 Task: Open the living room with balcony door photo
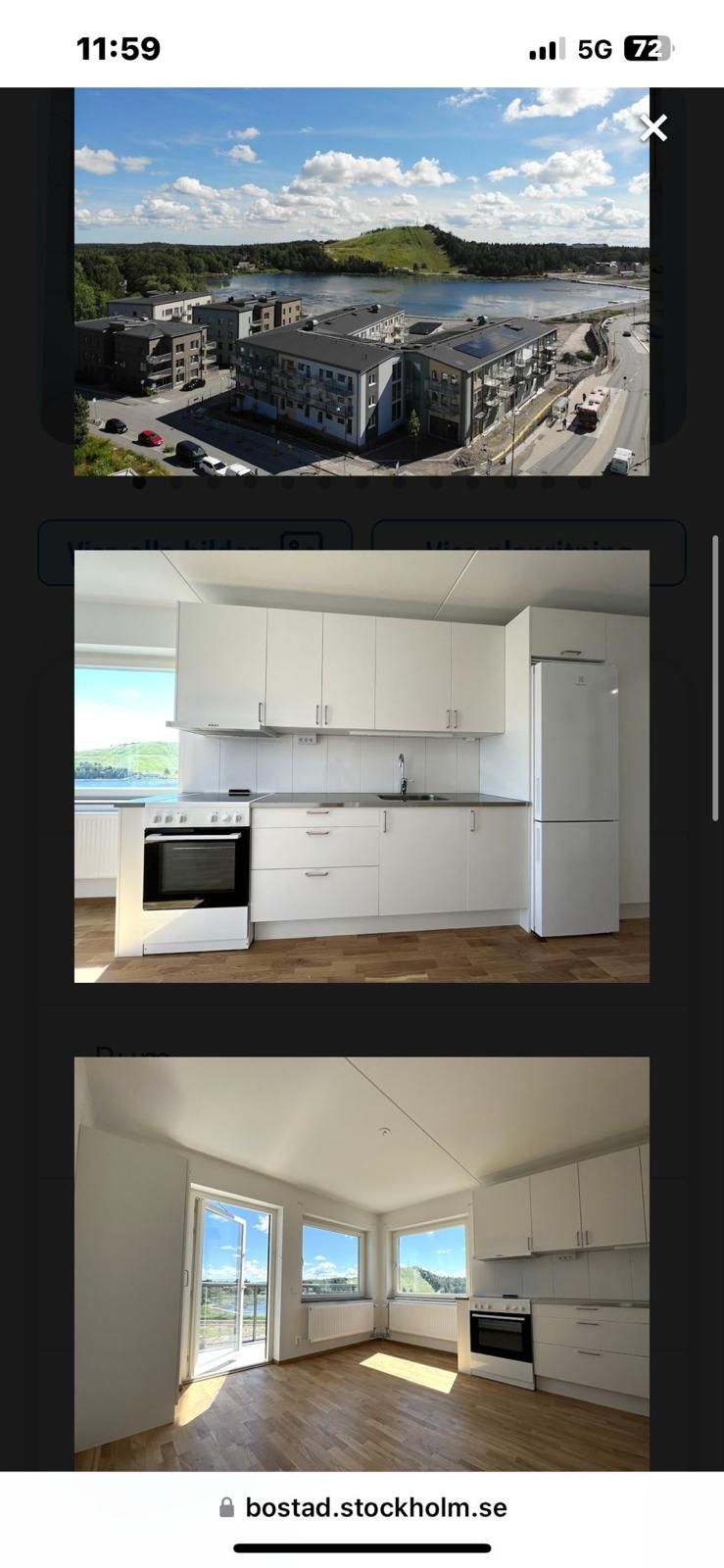(x=362, y=1264)
